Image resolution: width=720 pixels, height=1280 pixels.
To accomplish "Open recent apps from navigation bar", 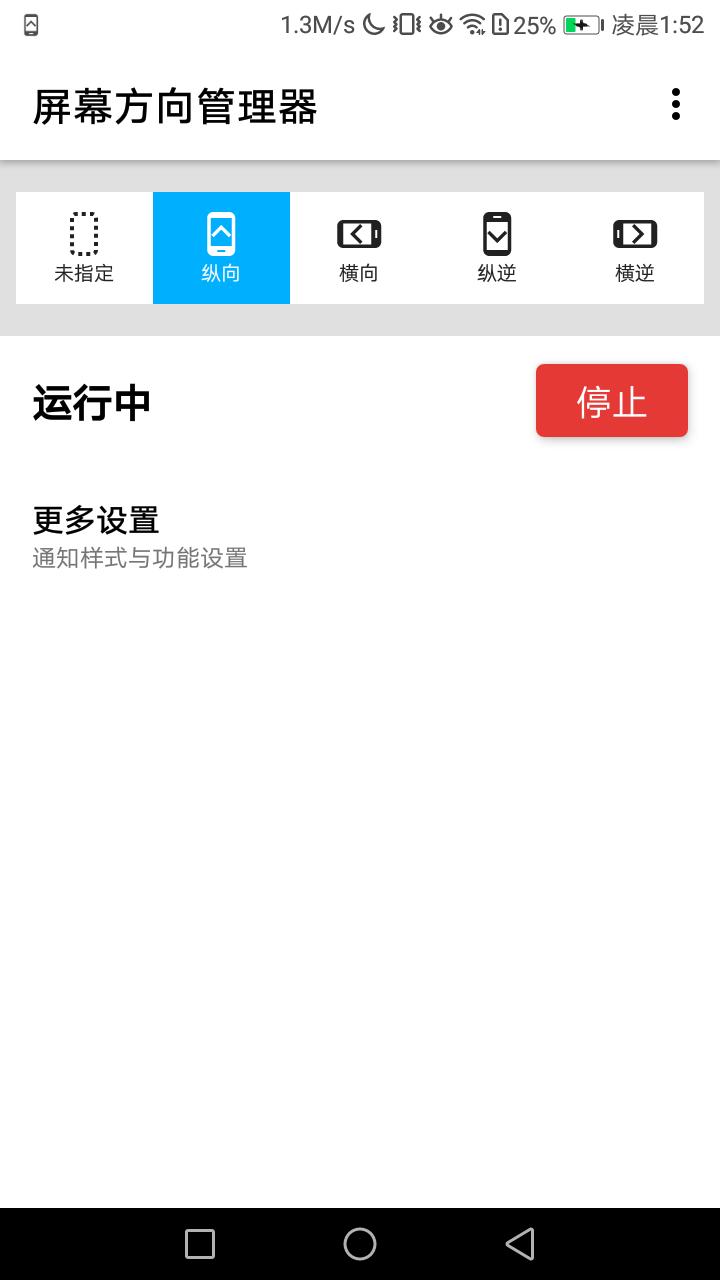I will point(200,1244).
